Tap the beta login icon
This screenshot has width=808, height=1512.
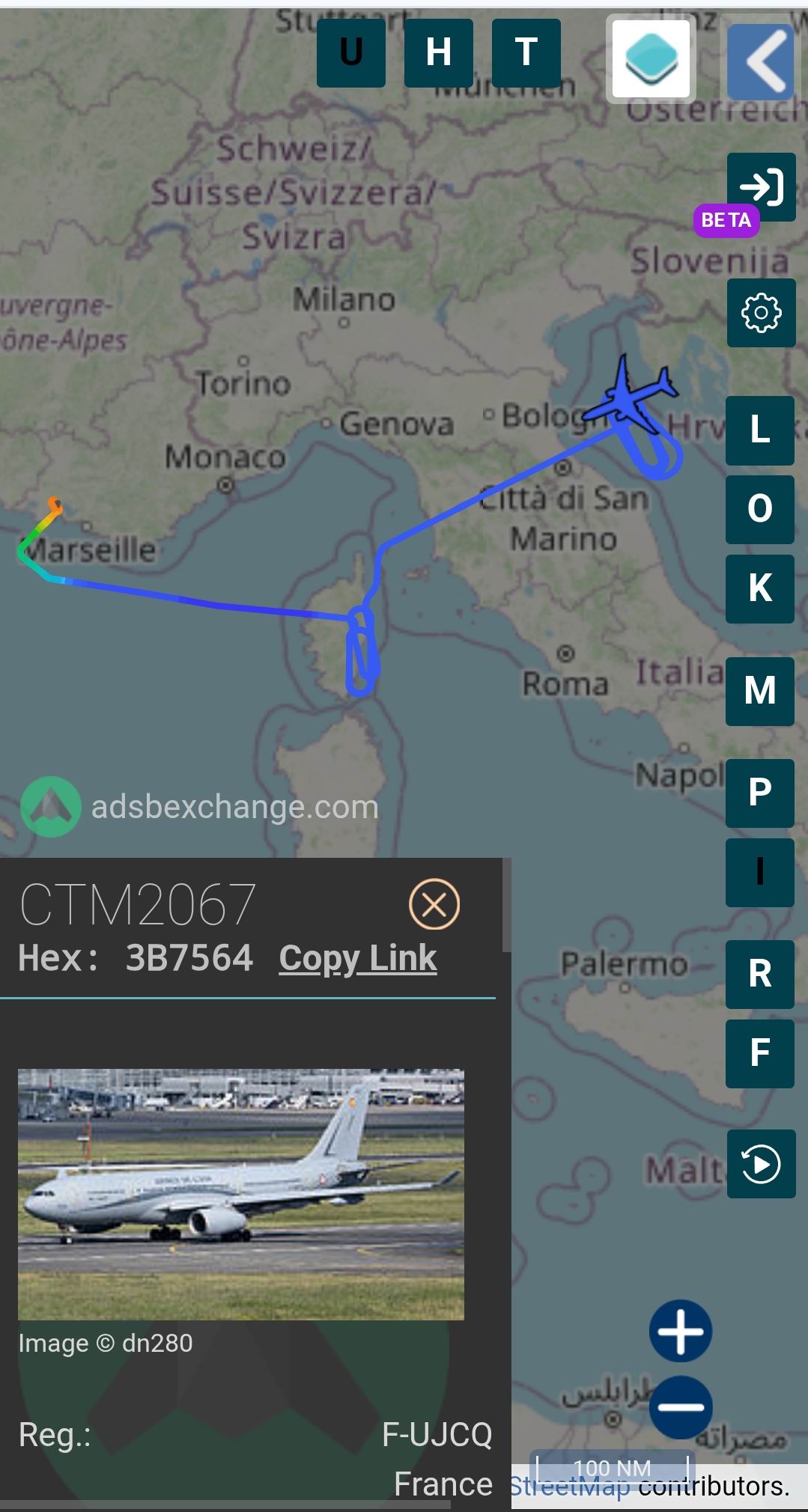coord(761,187)
